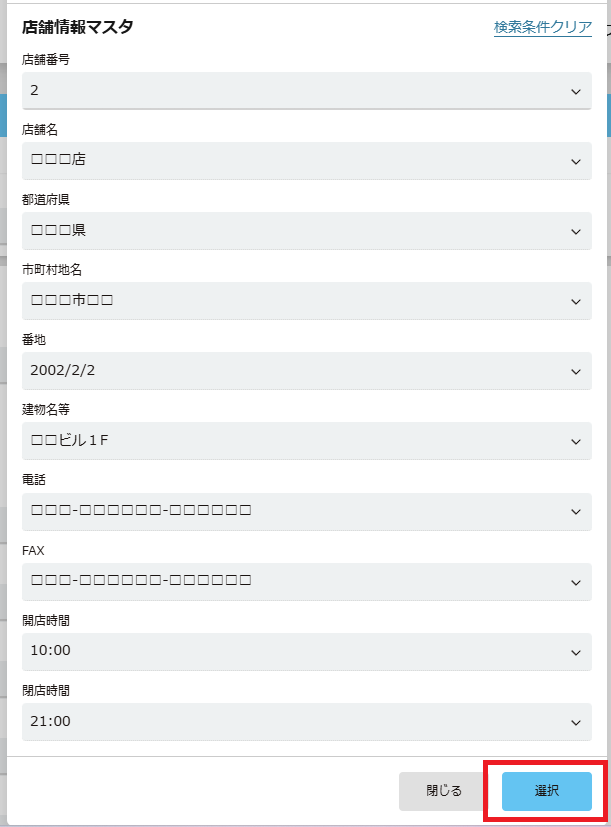Tap the 閉じる button
This screenshot has width=611, height=827.
coord(444,791)
